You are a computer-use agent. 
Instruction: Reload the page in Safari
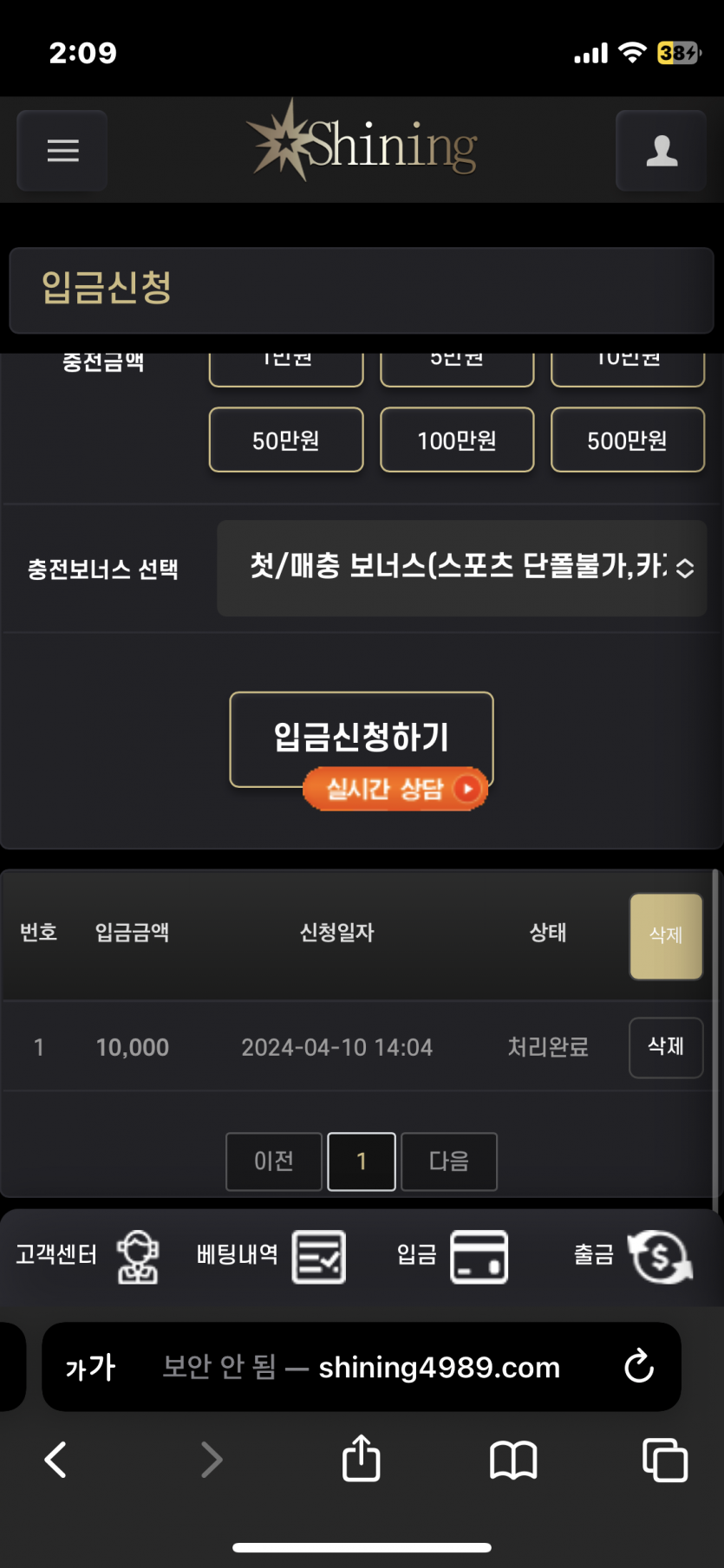(639, 1367)
